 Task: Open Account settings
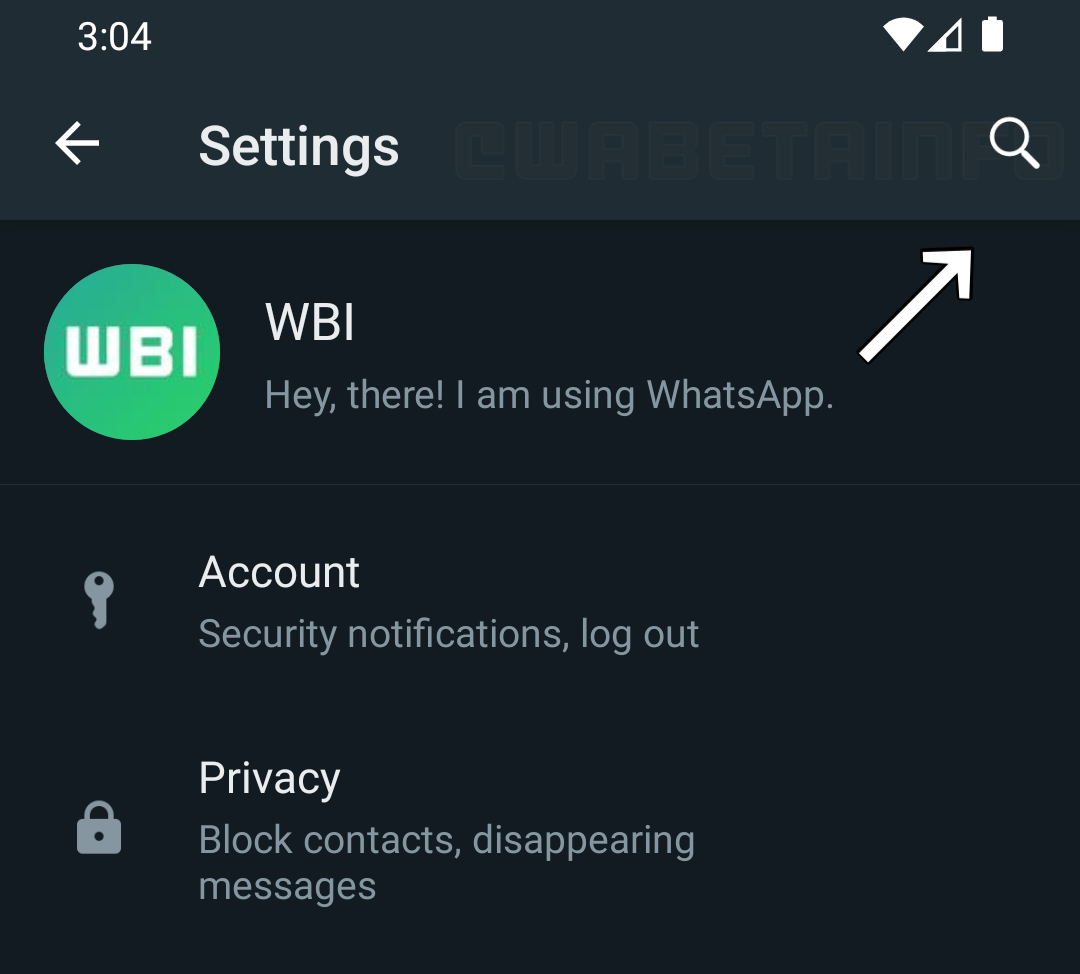pos(448,602)
